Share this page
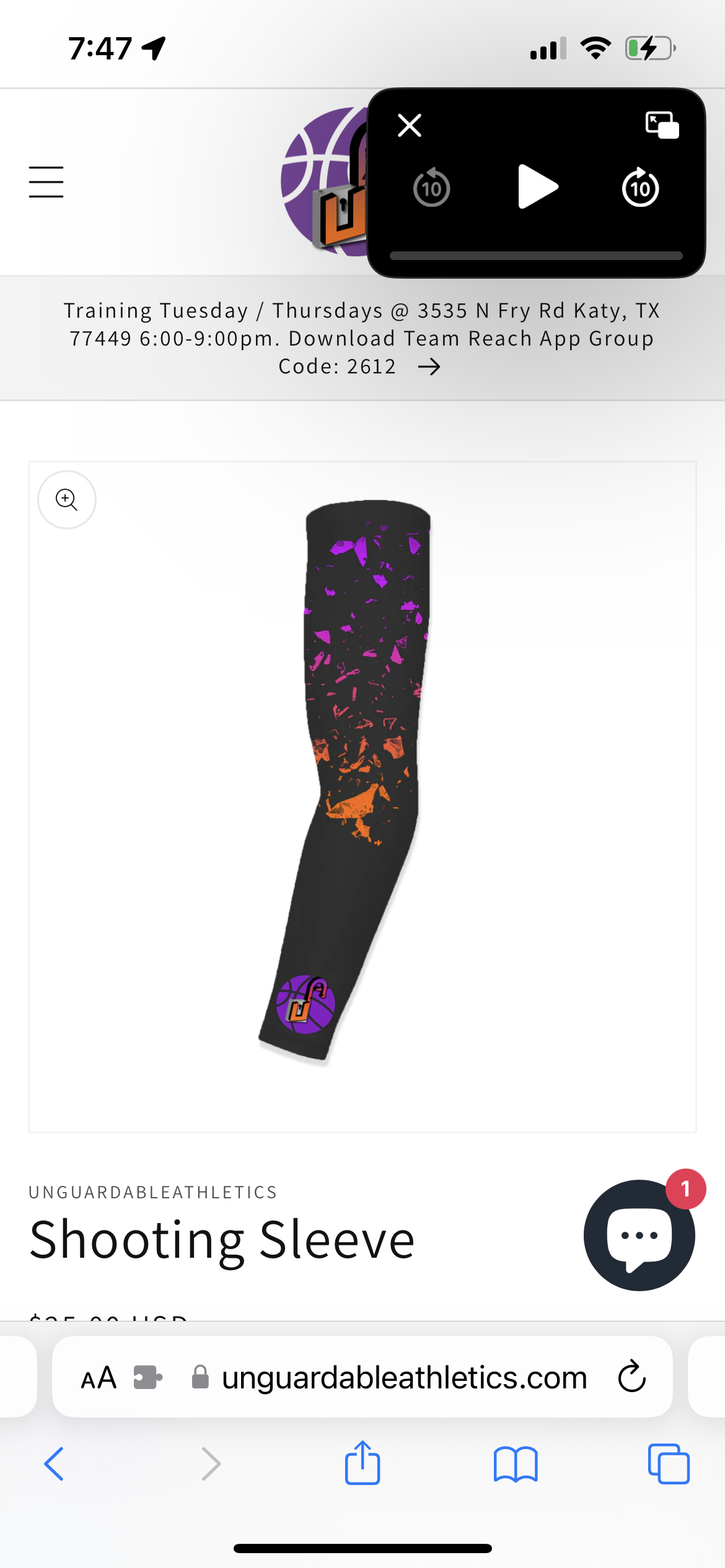The height and width of the screenshot is (1568, 725). 362,1463
